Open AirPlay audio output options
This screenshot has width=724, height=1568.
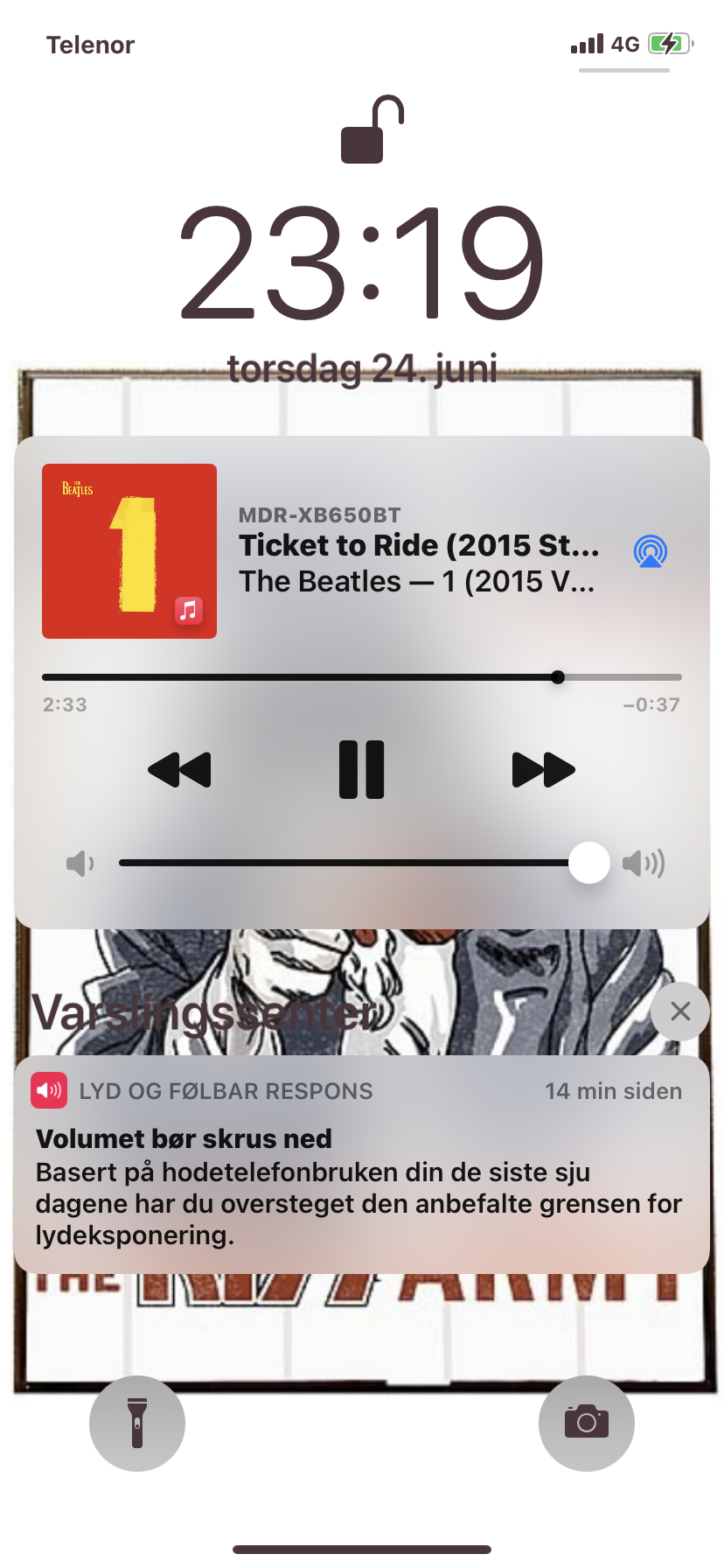click(x=650, y=551)
